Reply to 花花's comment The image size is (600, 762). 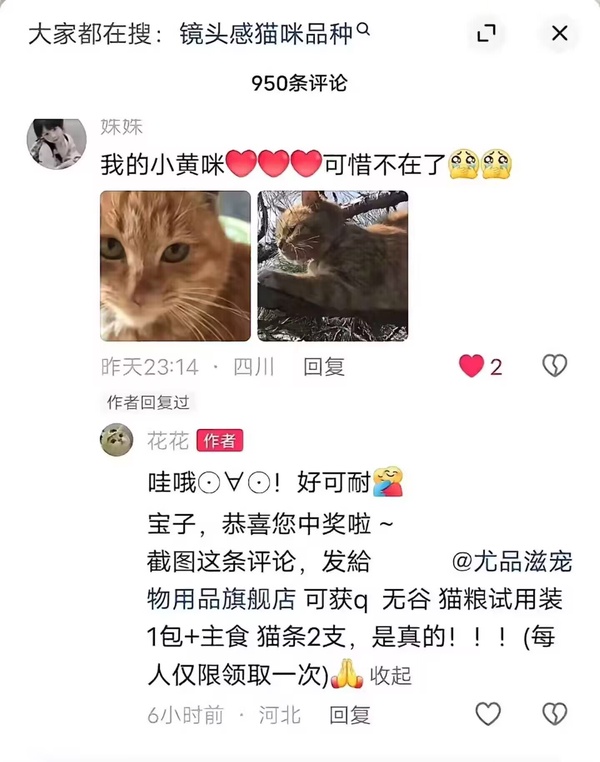[350, 714]
